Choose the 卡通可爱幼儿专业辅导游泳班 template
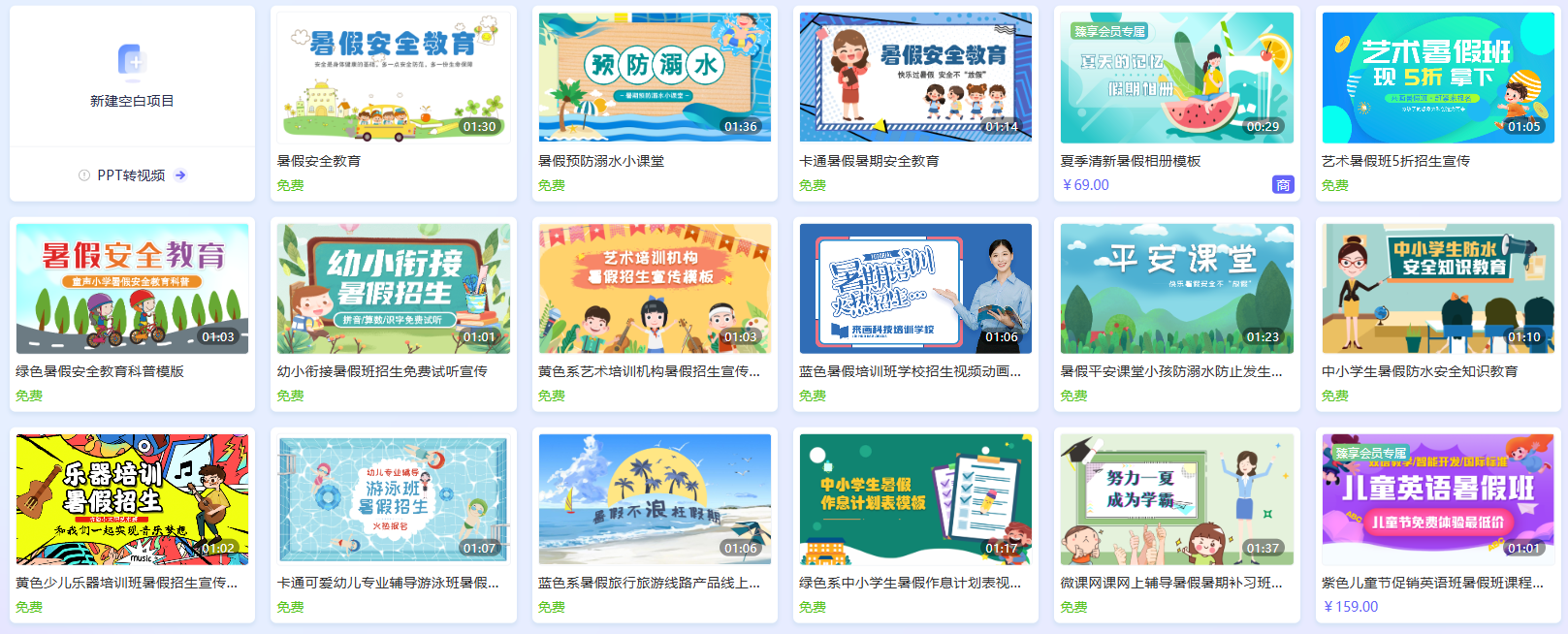The image size is (1568, 634). (393, 499)
